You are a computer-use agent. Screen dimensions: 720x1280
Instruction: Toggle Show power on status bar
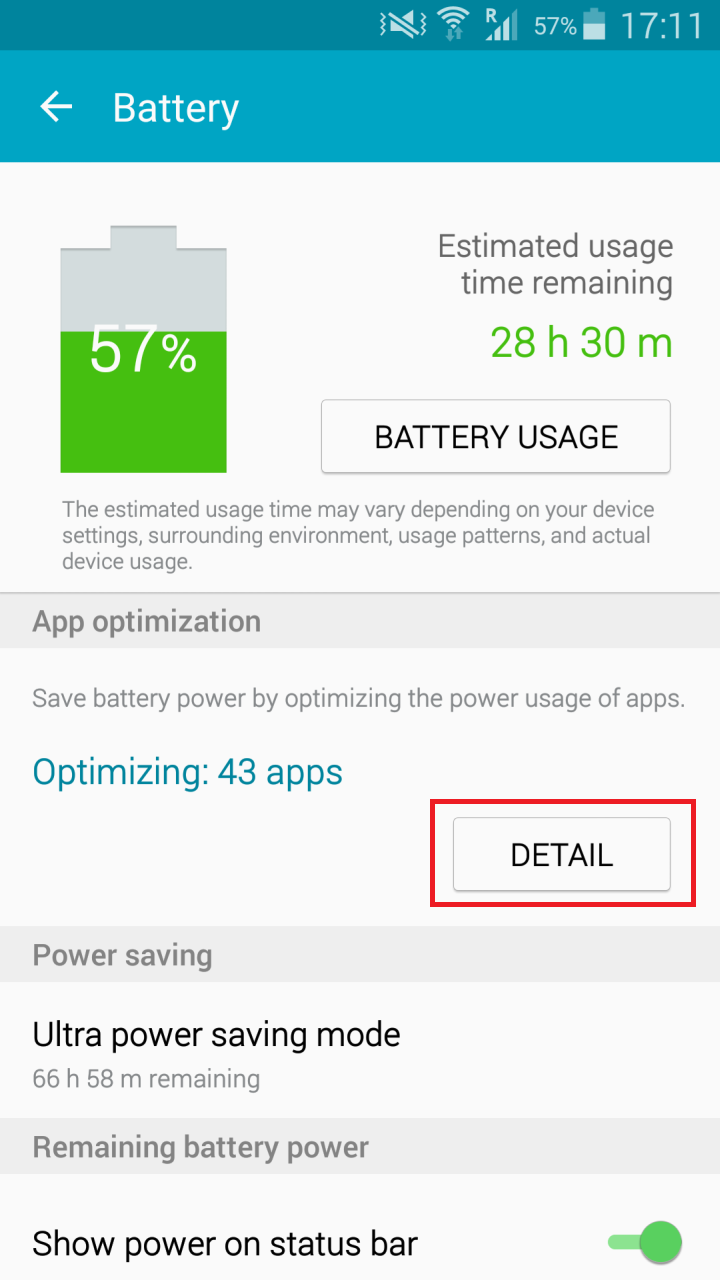click(x=645, y=1243)
